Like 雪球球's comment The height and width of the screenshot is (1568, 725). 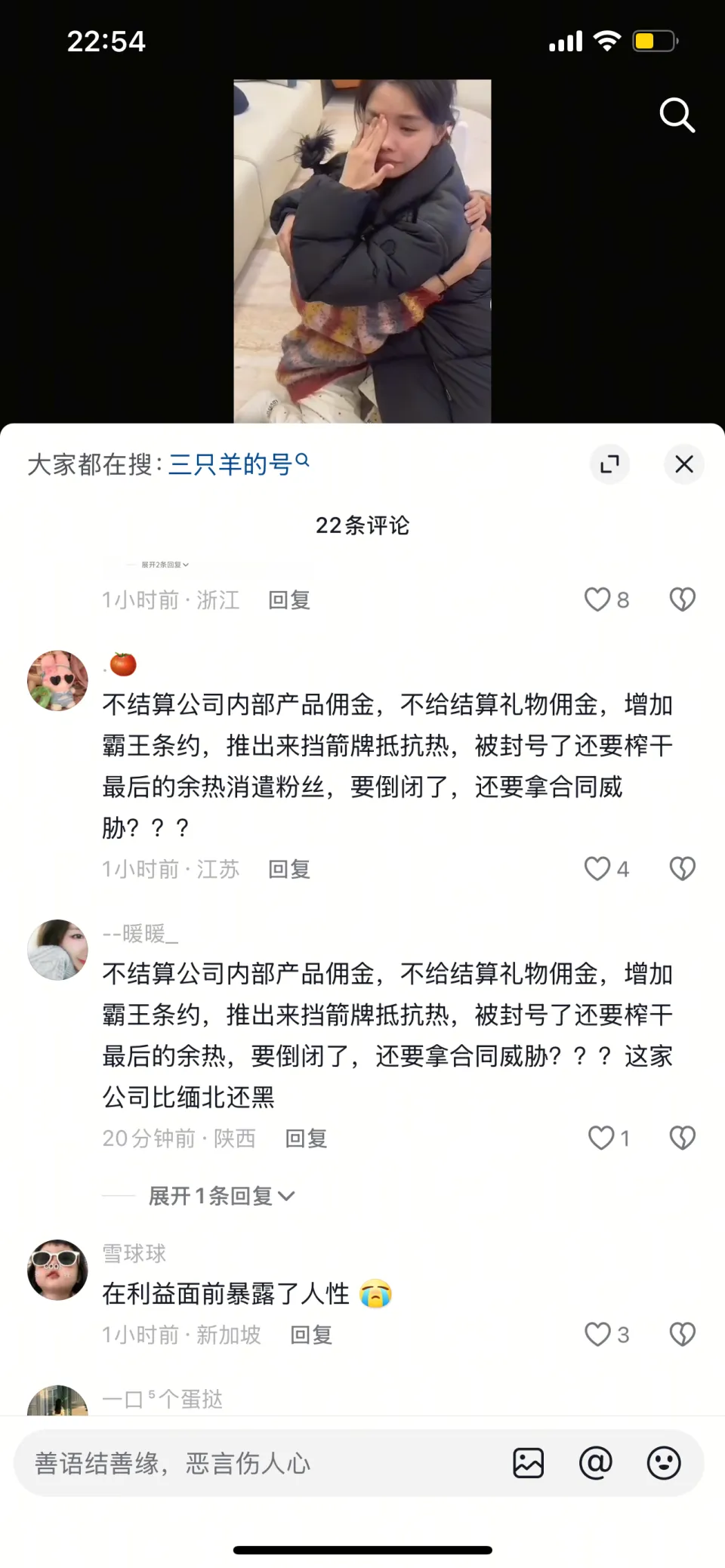pos(597,1334)
